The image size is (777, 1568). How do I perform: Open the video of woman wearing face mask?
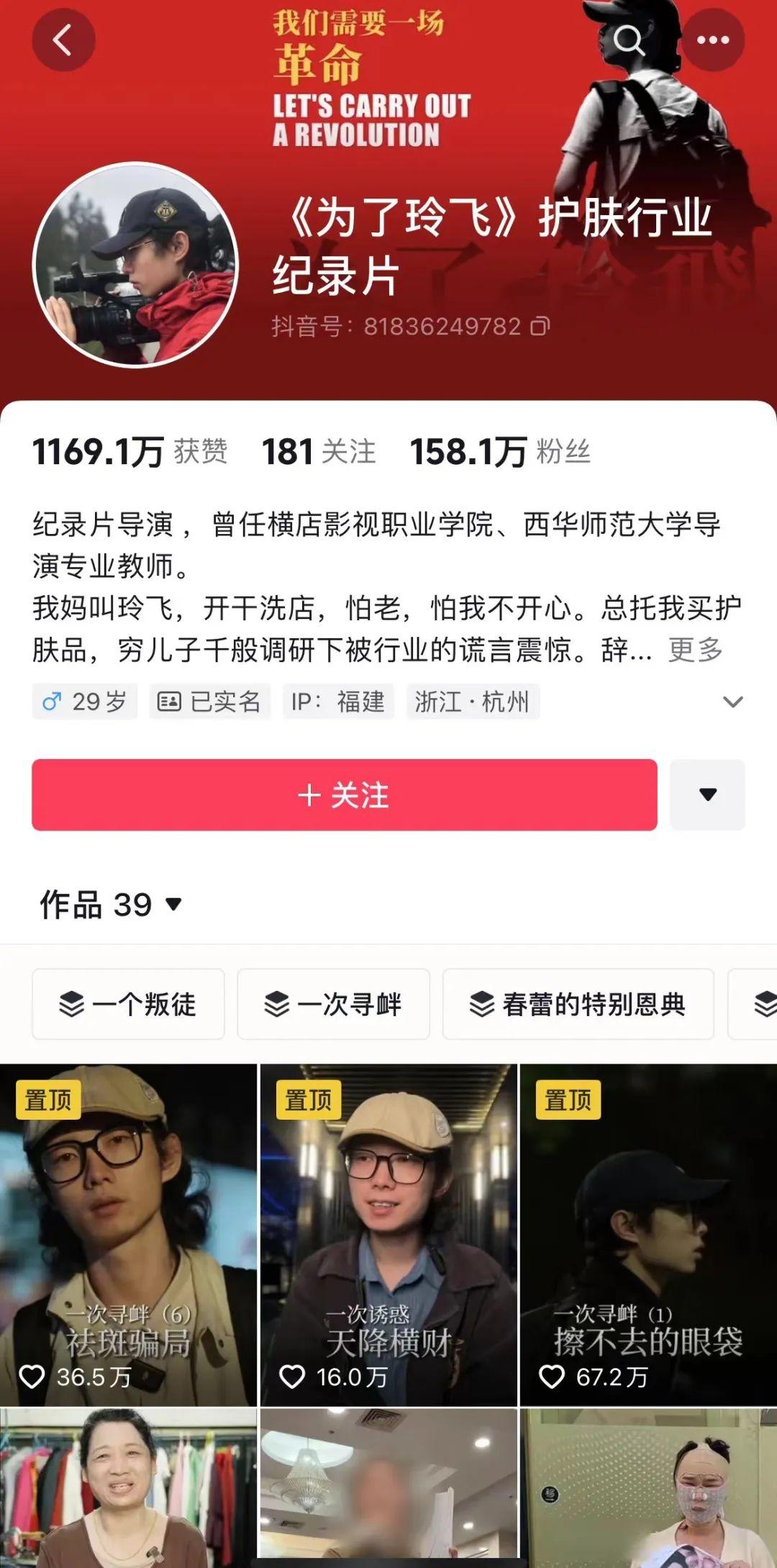tap(648, 1490)
